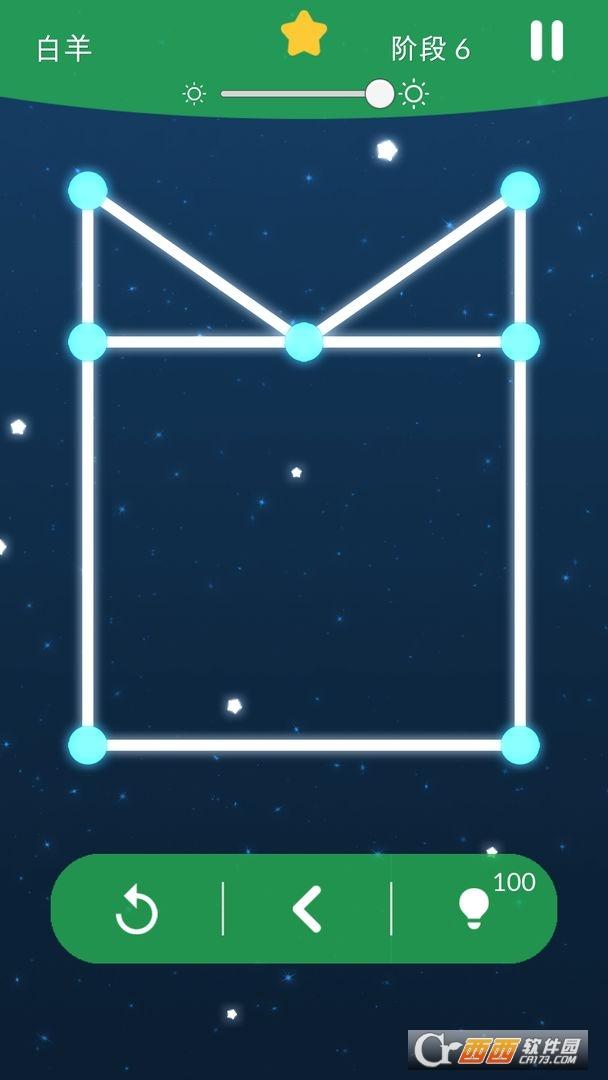
Task: Tap the middle-left node
Action: tap(88, 342)
